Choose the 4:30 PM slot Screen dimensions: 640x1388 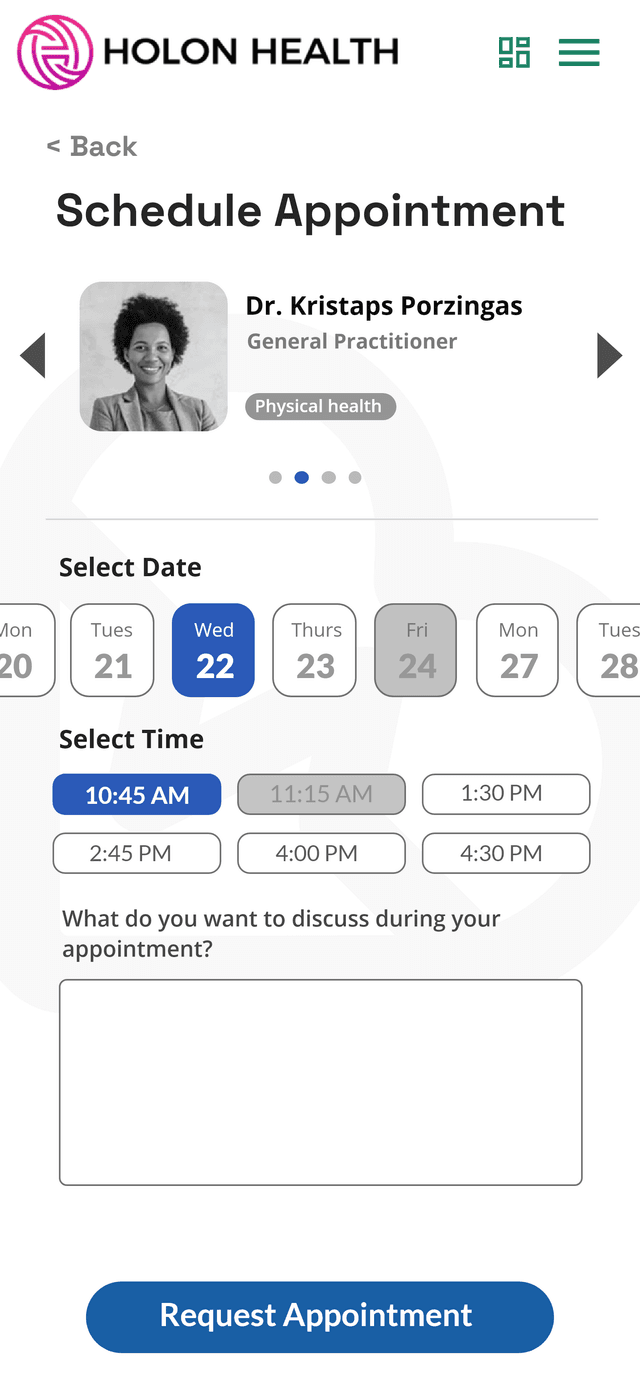pos(506,854)
